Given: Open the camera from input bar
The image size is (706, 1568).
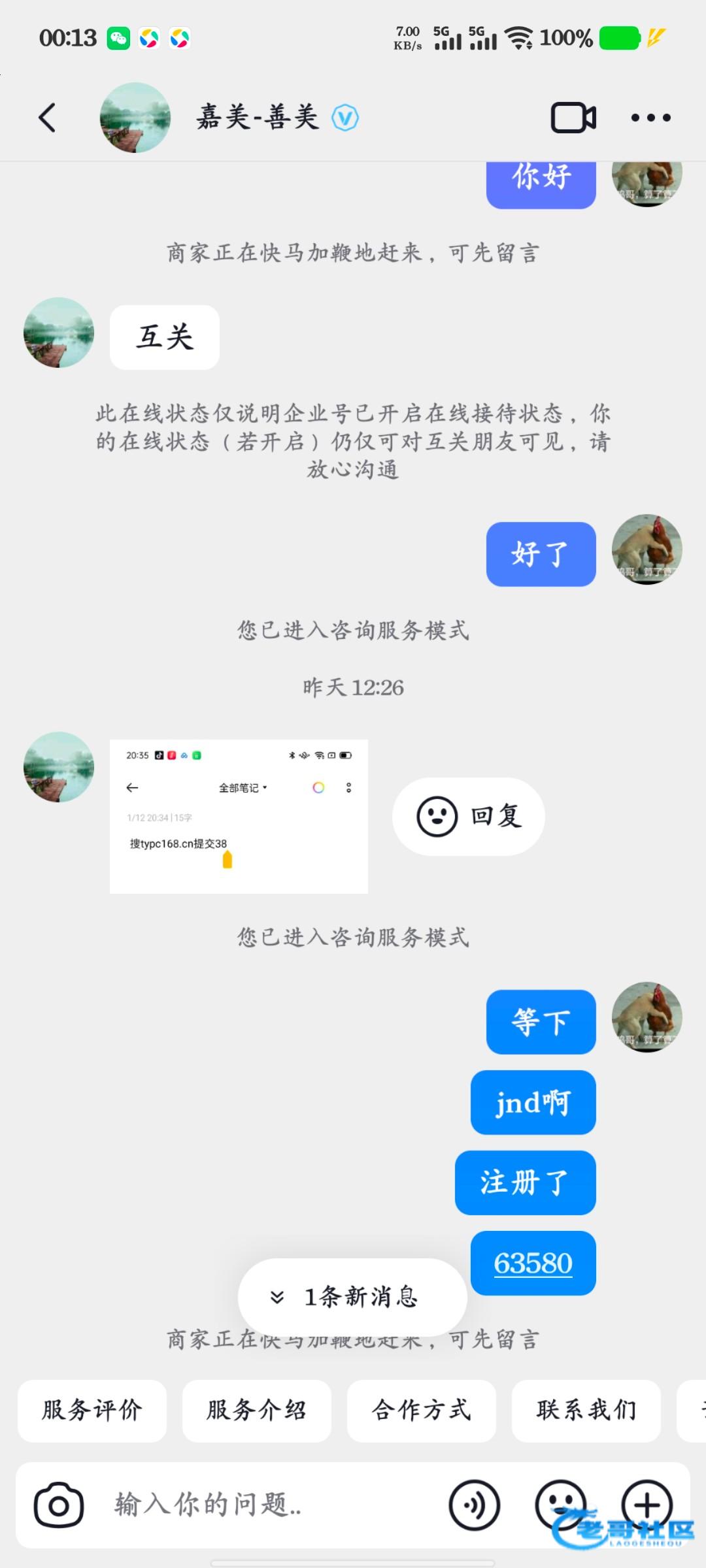Looking at the screenshot, I should coord(59,1506).
